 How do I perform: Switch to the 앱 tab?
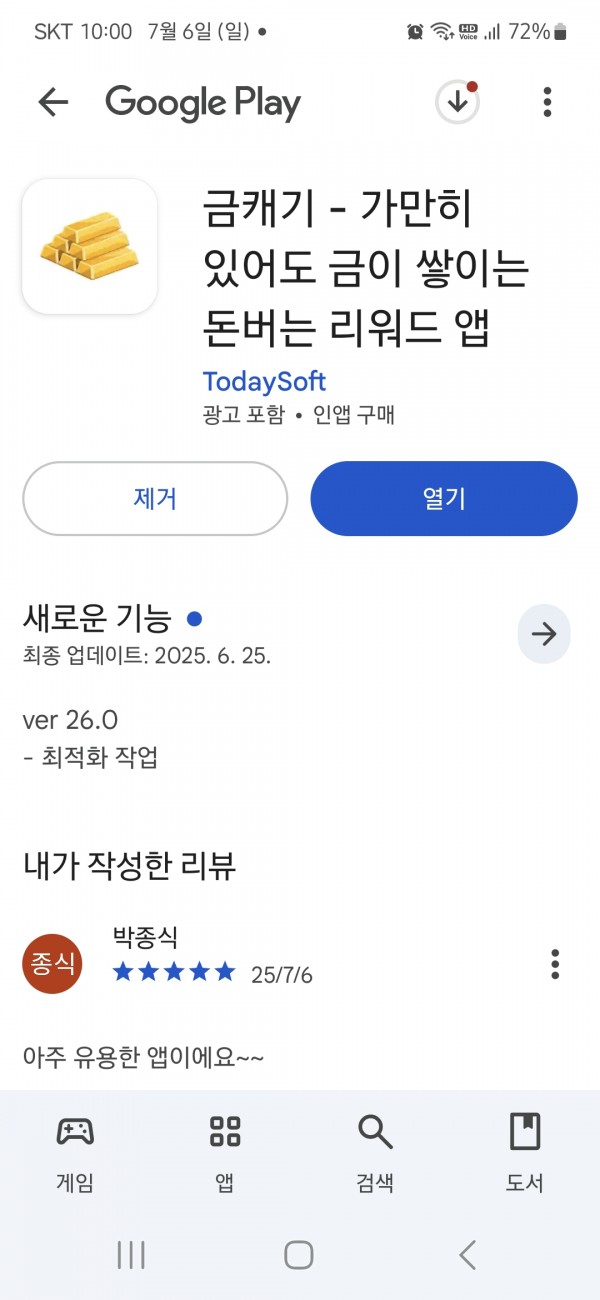pos(225,1154)
